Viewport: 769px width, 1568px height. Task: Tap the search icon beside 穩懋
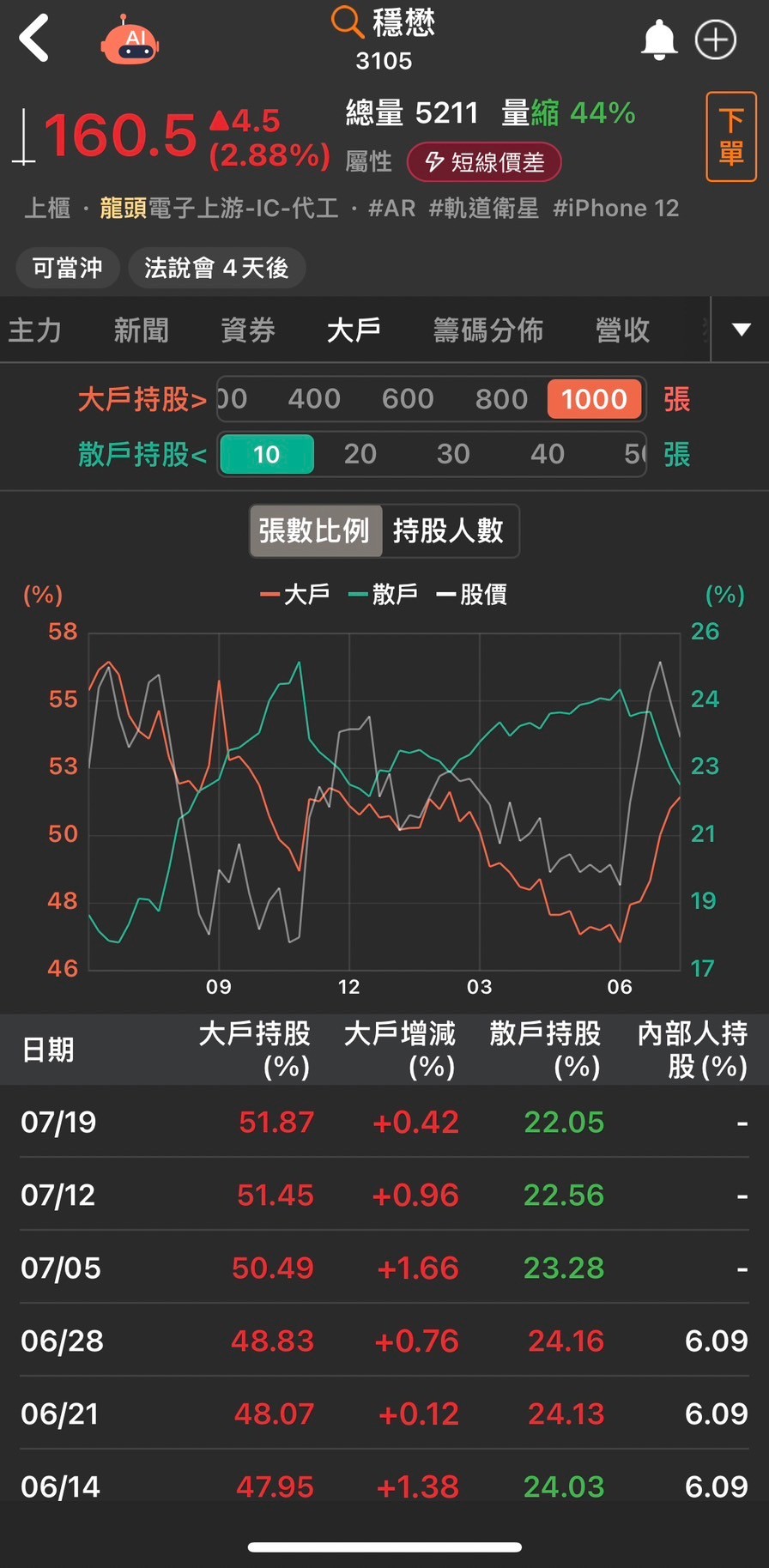click(x=347, y=21)
